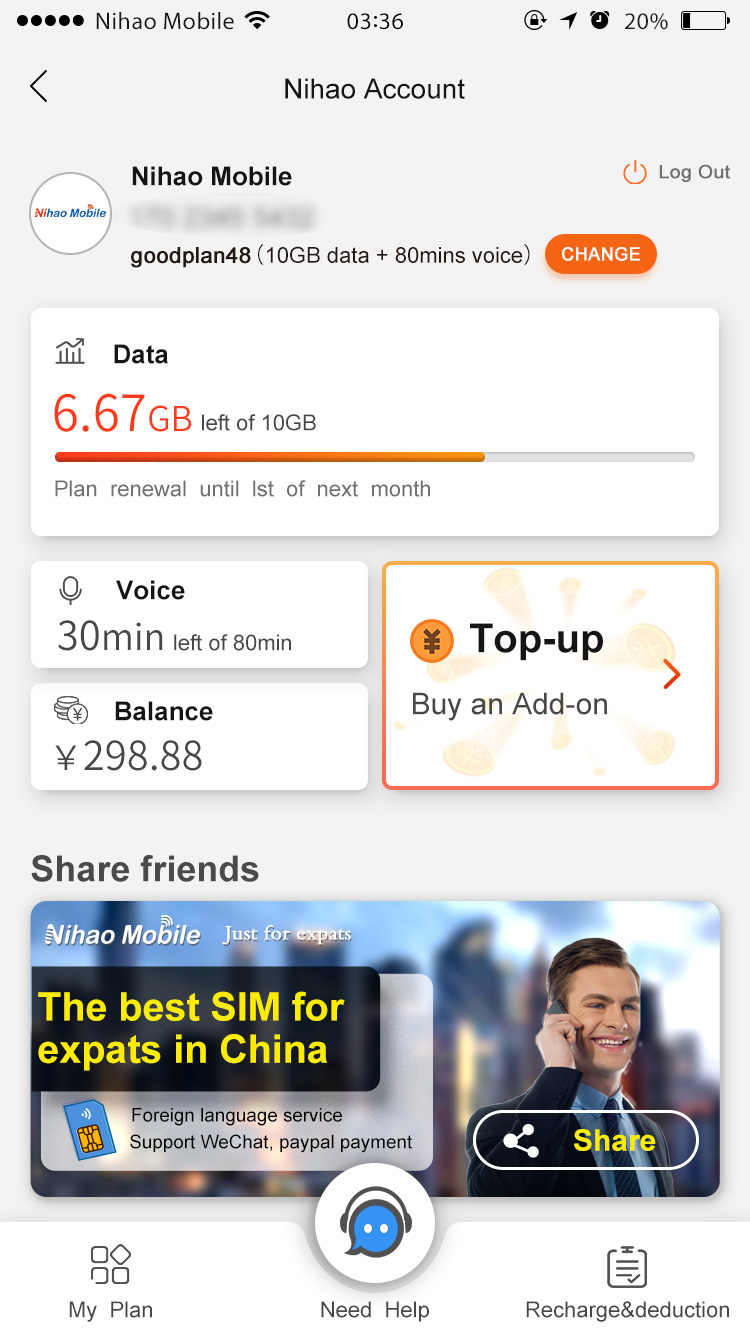750x1334 pixels.
Task: Tap the Nihao Mobile profile avatar
Action: point(70,213)
